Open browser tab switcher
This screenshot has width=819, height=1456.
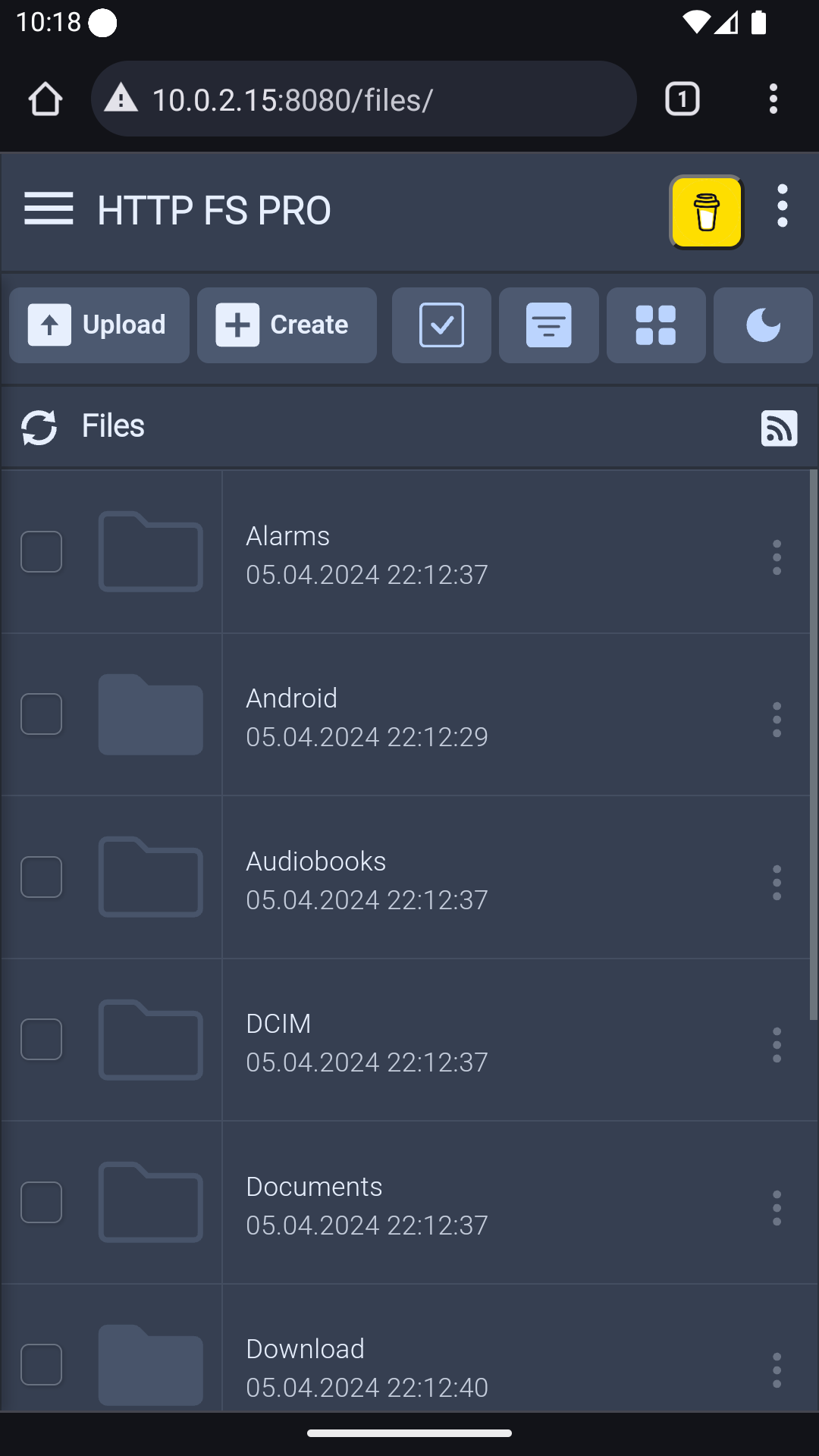tap(682, 99)
